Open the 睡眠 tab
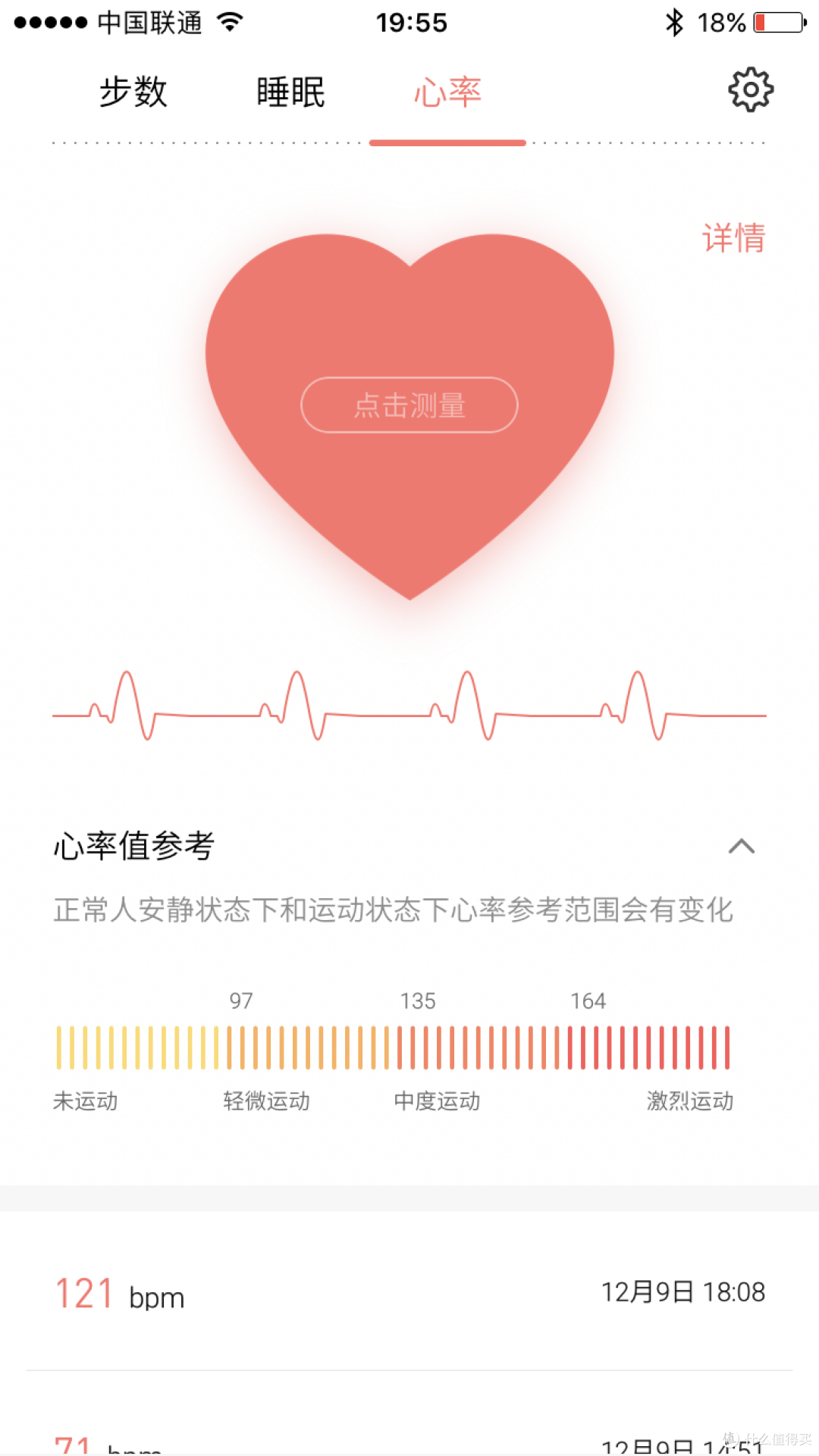 [290, 91]
